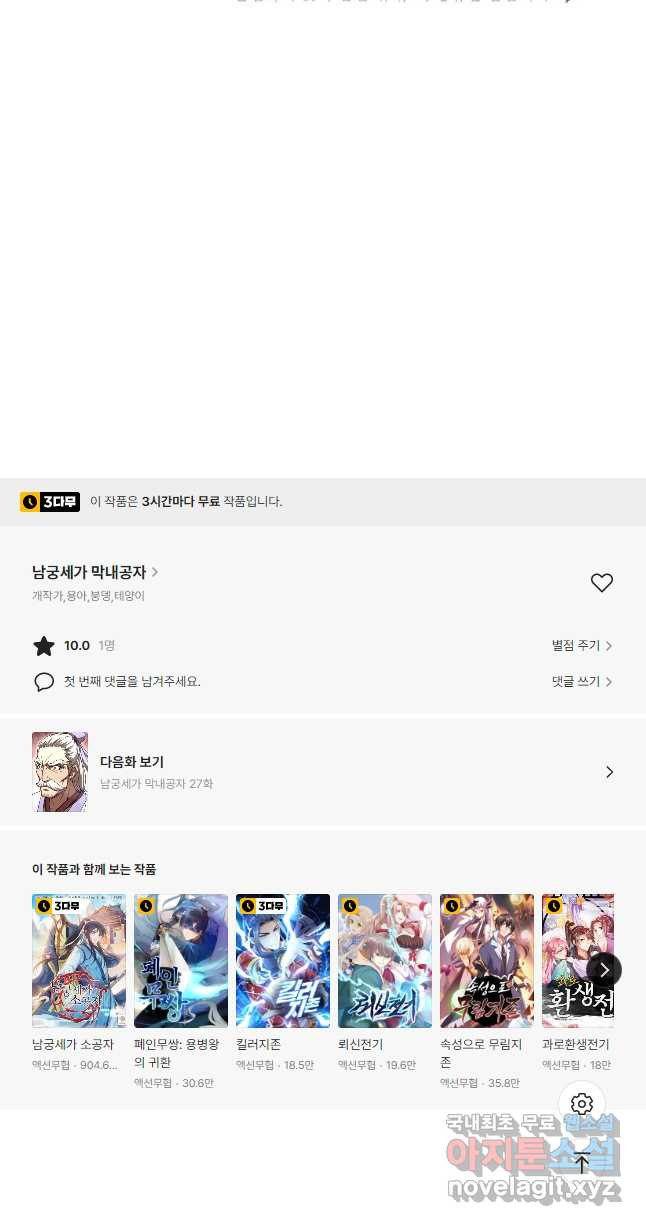This screenshot has height=1226, width=646.
Task: Tap 댓글 쓰기 to write a comment
Action: pyautogui.click(x=581, y=682)
